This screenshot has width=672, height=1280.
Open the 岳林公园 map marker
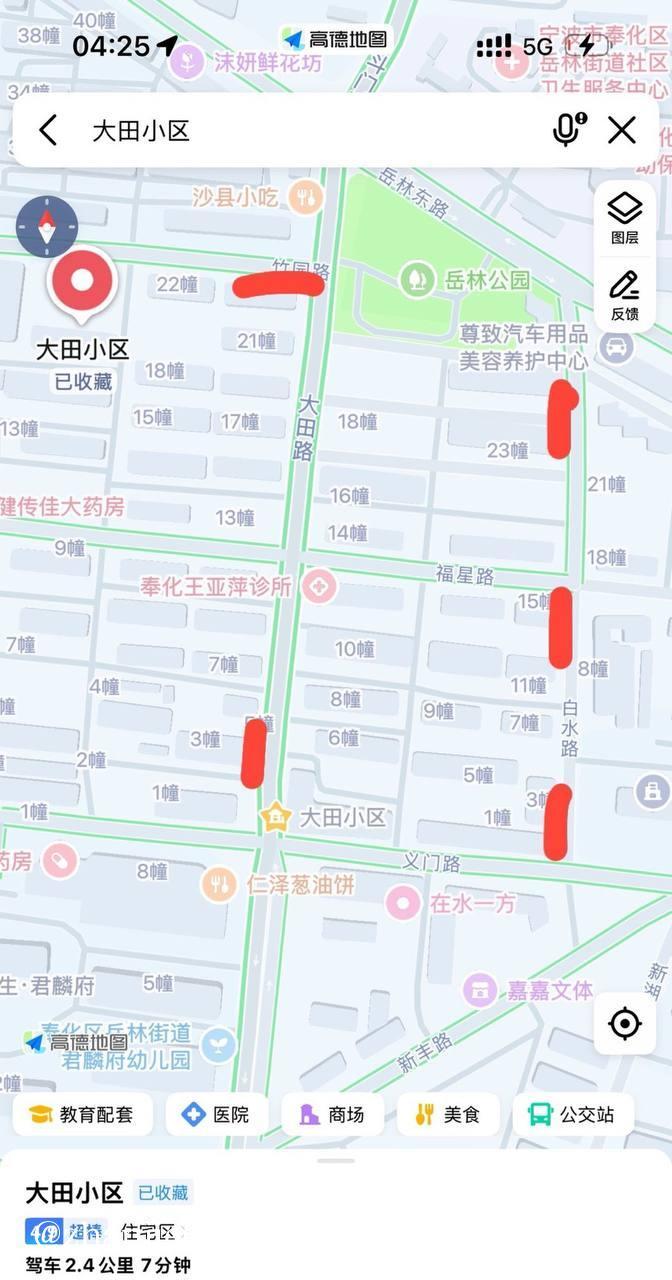tap(416, 279)
